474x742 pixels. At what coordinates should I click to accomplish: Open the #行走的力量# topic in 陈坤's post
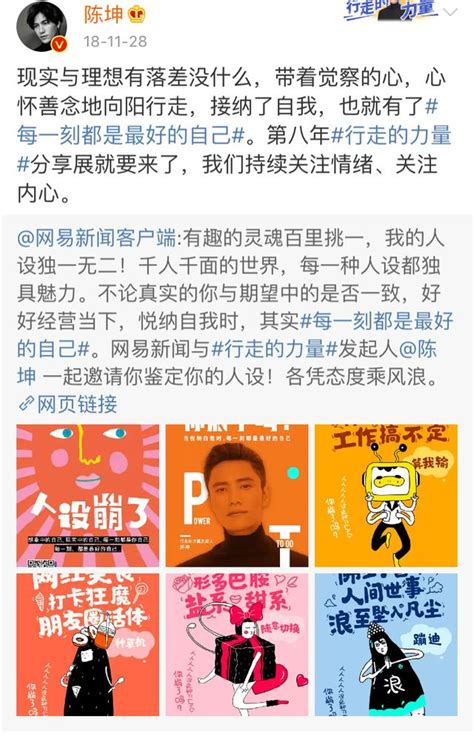click(234, 150)
